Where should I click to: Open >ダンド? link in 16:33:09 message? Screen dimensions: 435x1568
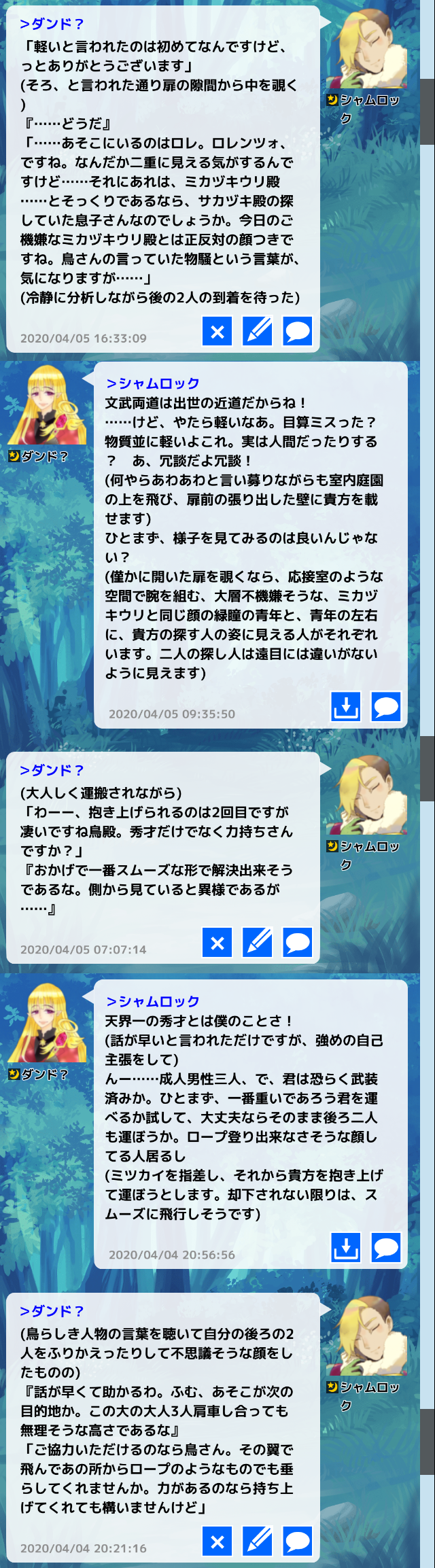tap(52, 24)
